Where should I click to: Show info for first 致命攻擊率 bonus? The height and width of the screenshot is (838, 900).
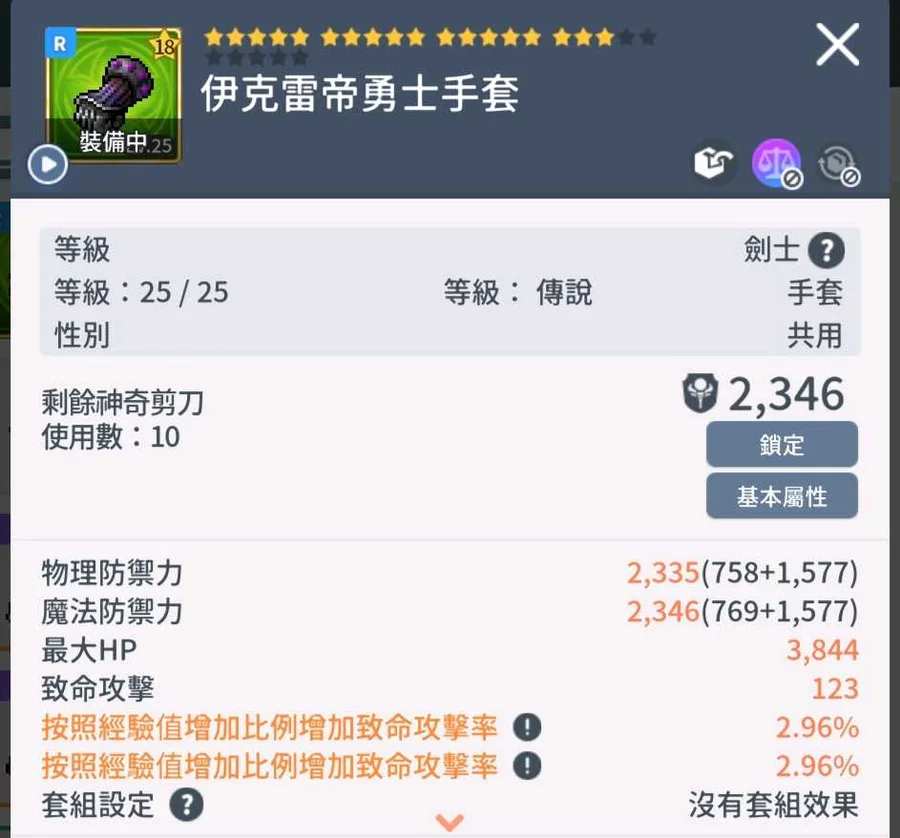pyautogui.click(x=527, y=728)
